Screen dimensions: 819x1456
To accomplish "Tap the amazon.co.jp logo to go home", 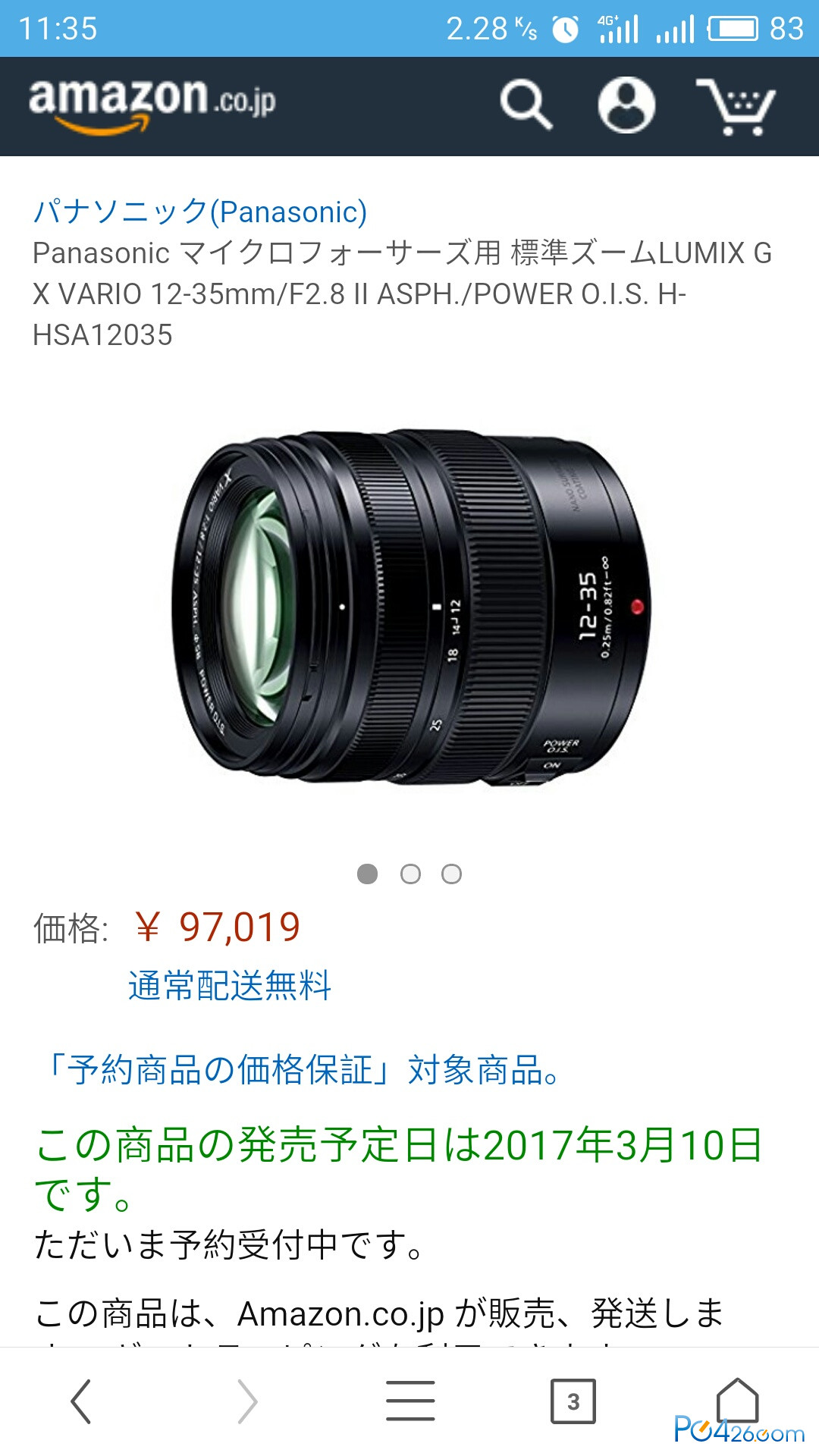I will (152, 106).
